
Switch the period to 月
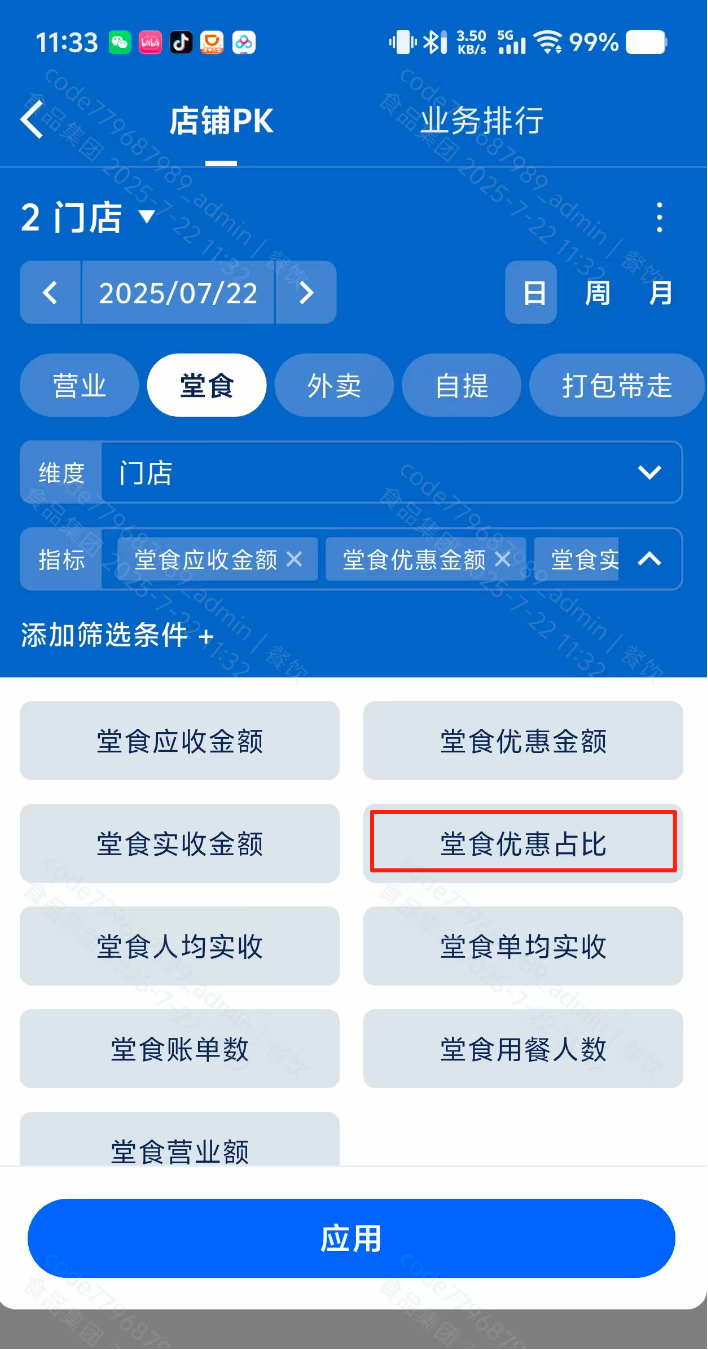[661, 293]
